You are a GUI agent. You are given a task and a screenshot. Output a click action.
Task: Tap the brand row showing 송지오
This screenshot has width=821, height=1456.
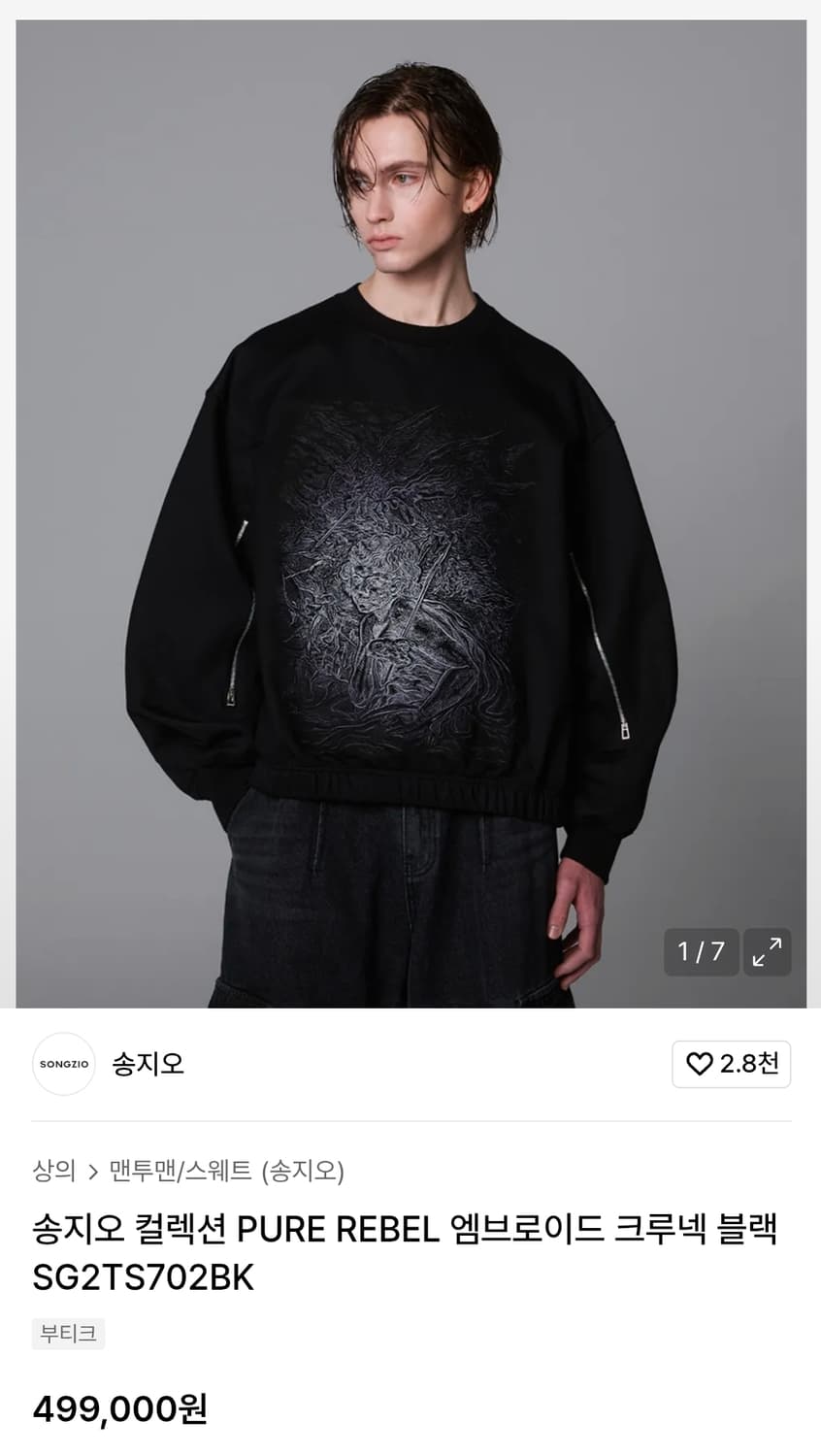coord(148,1064)
